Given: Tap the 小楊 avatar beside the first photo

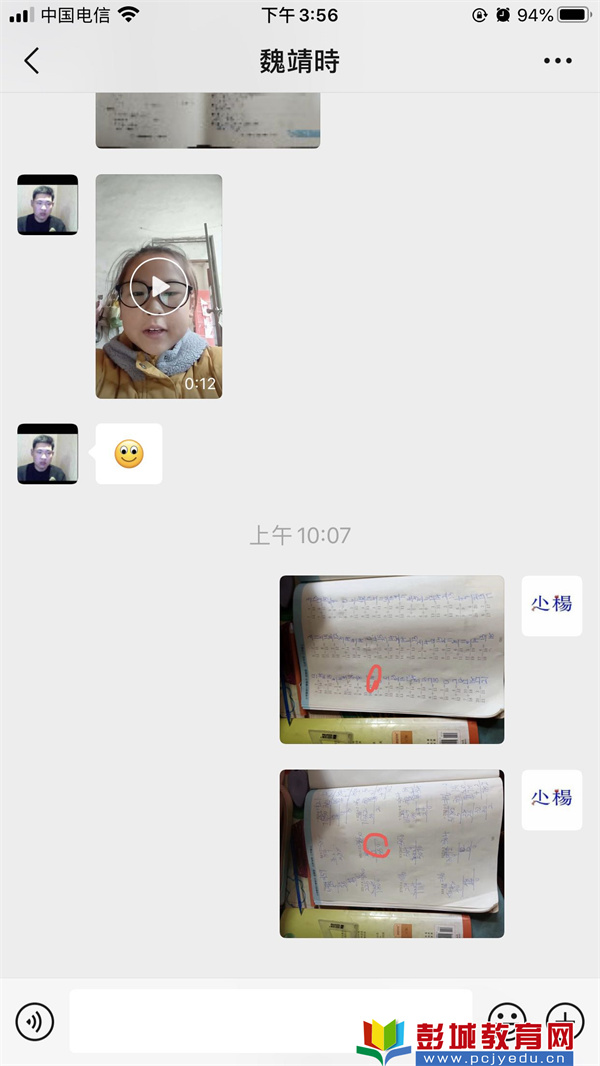Looking at the screenshot, I should (552, 606).
